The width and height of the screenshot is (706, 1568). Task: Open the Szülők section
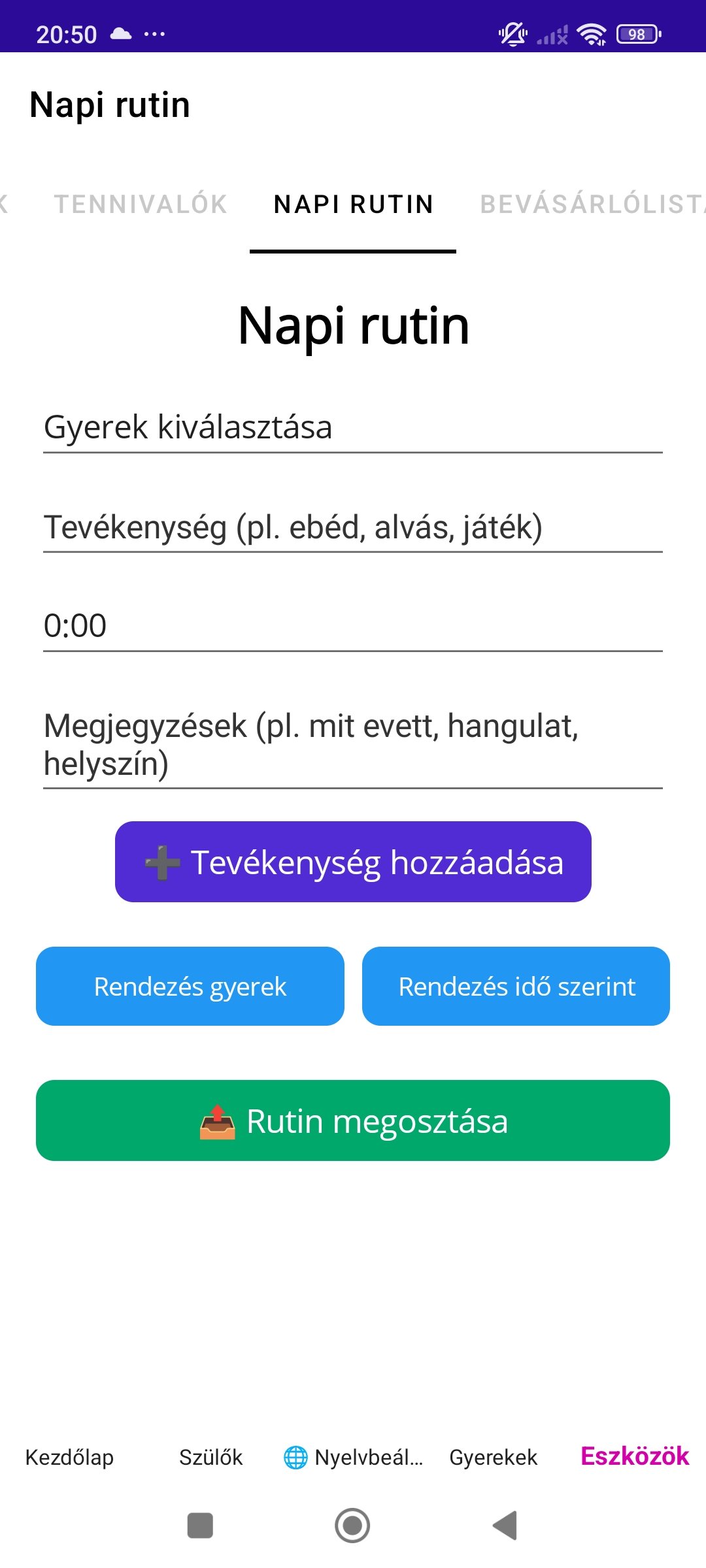coord(210,1457)
